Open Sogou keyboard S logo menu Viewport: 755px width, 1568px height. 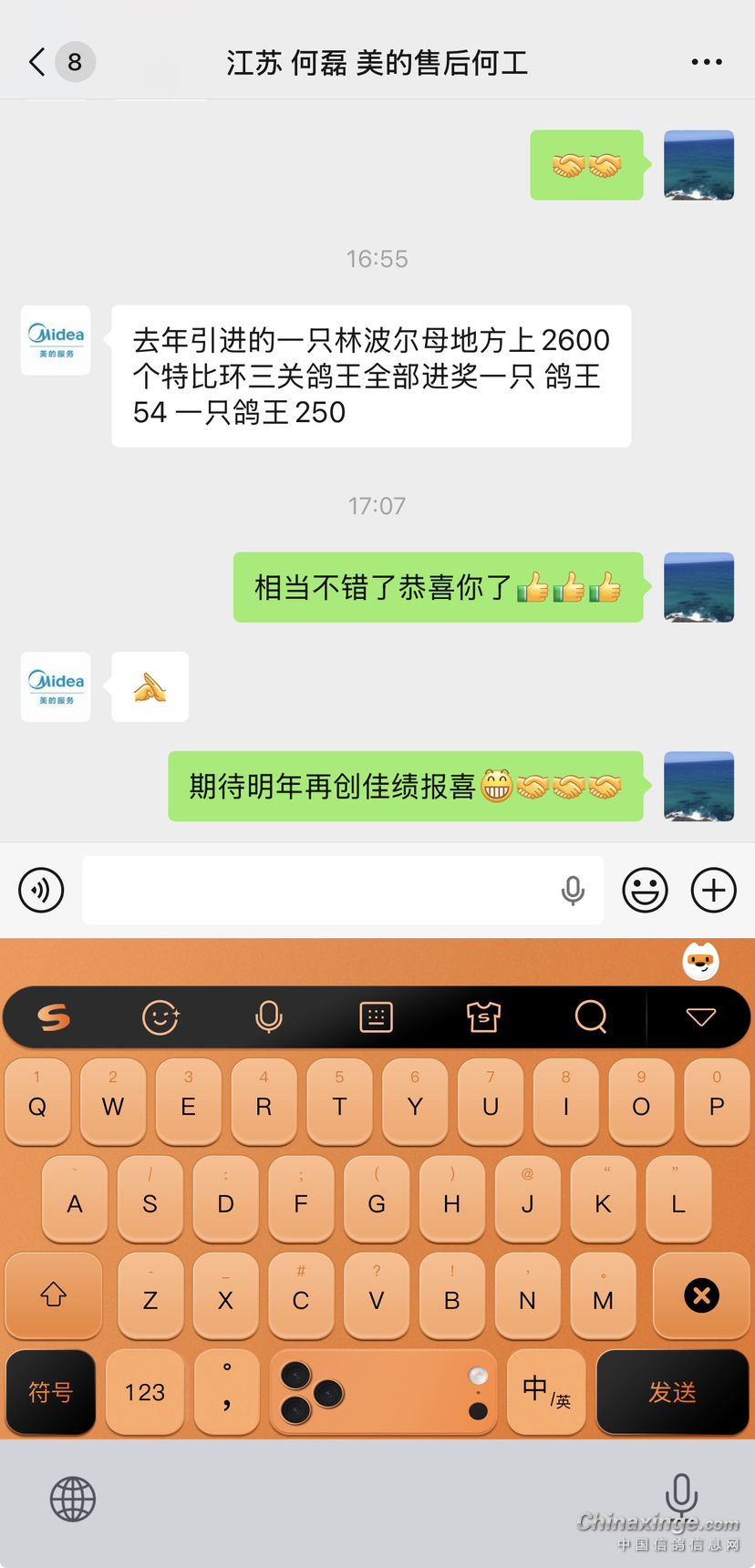pos(54,1016)
